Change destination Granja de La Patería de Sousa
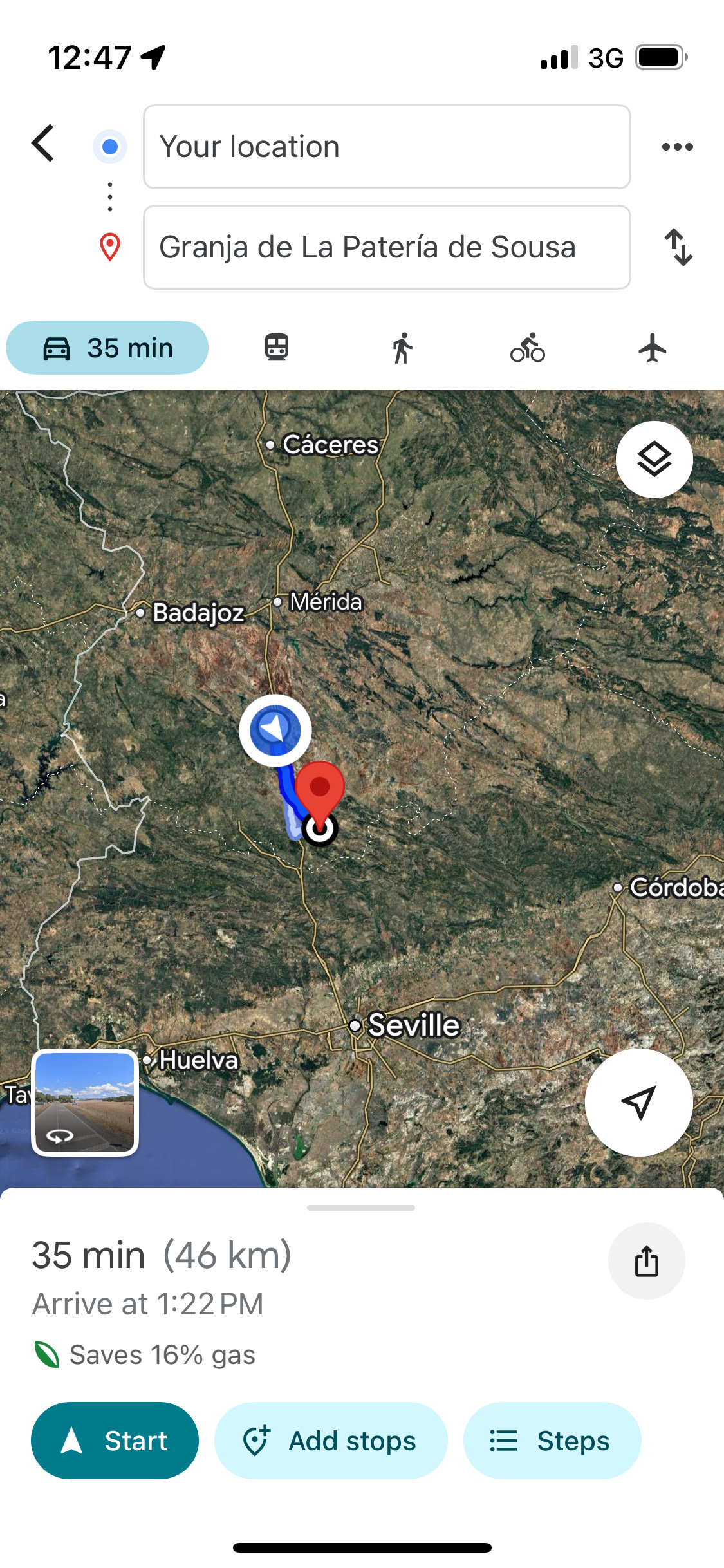Viewport: 724px width, 1568px height. 386,247
